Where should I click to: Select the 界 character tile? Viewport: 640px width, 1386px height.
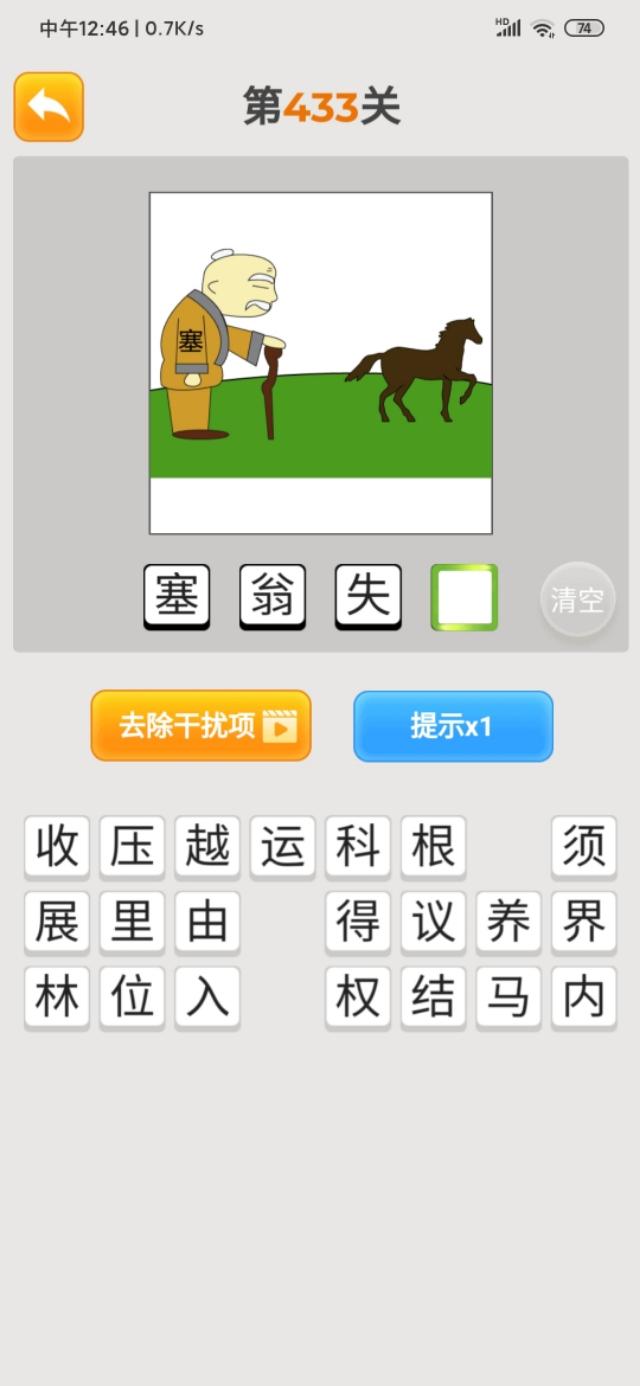pyautogui.click(x=584, y=923)
